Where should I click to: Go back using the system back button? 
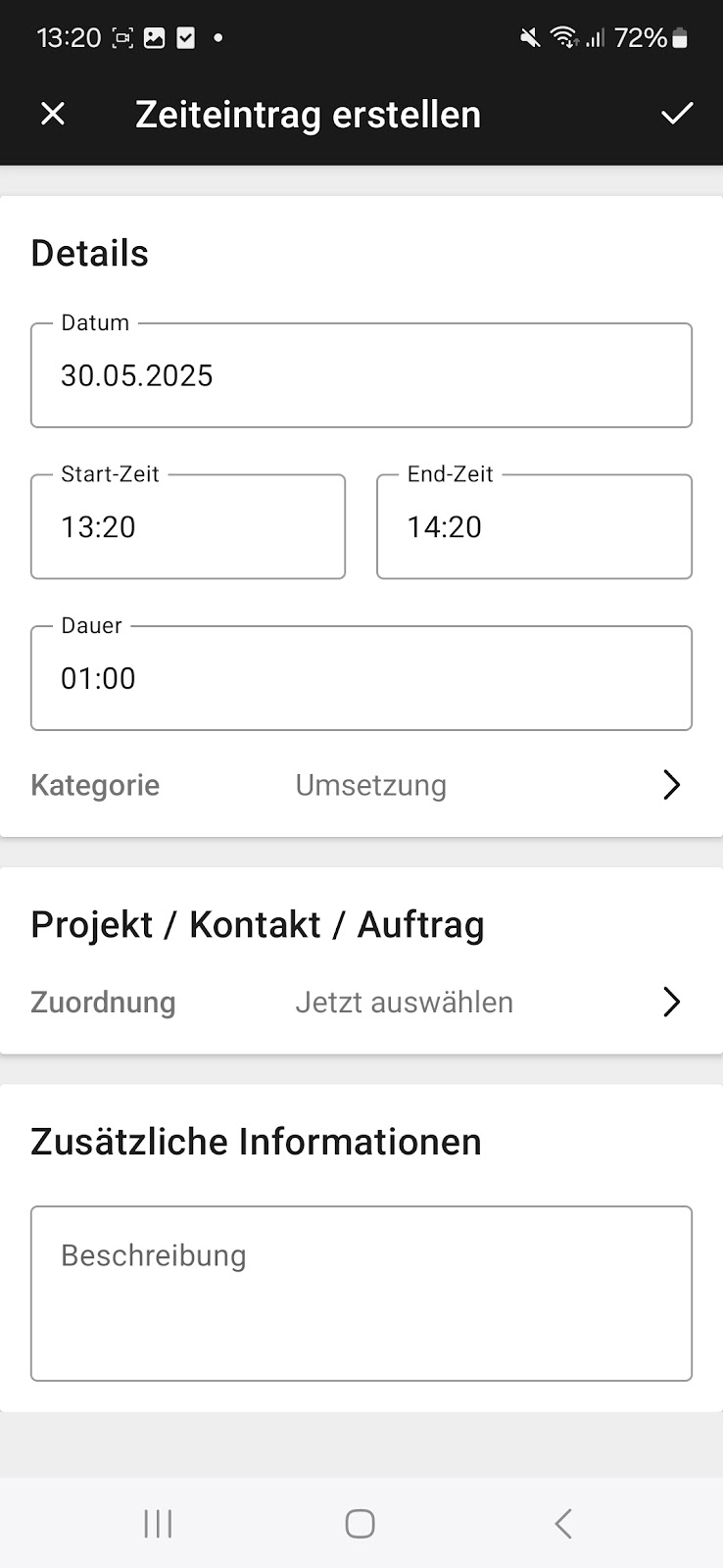click(x=562, y=1524)
